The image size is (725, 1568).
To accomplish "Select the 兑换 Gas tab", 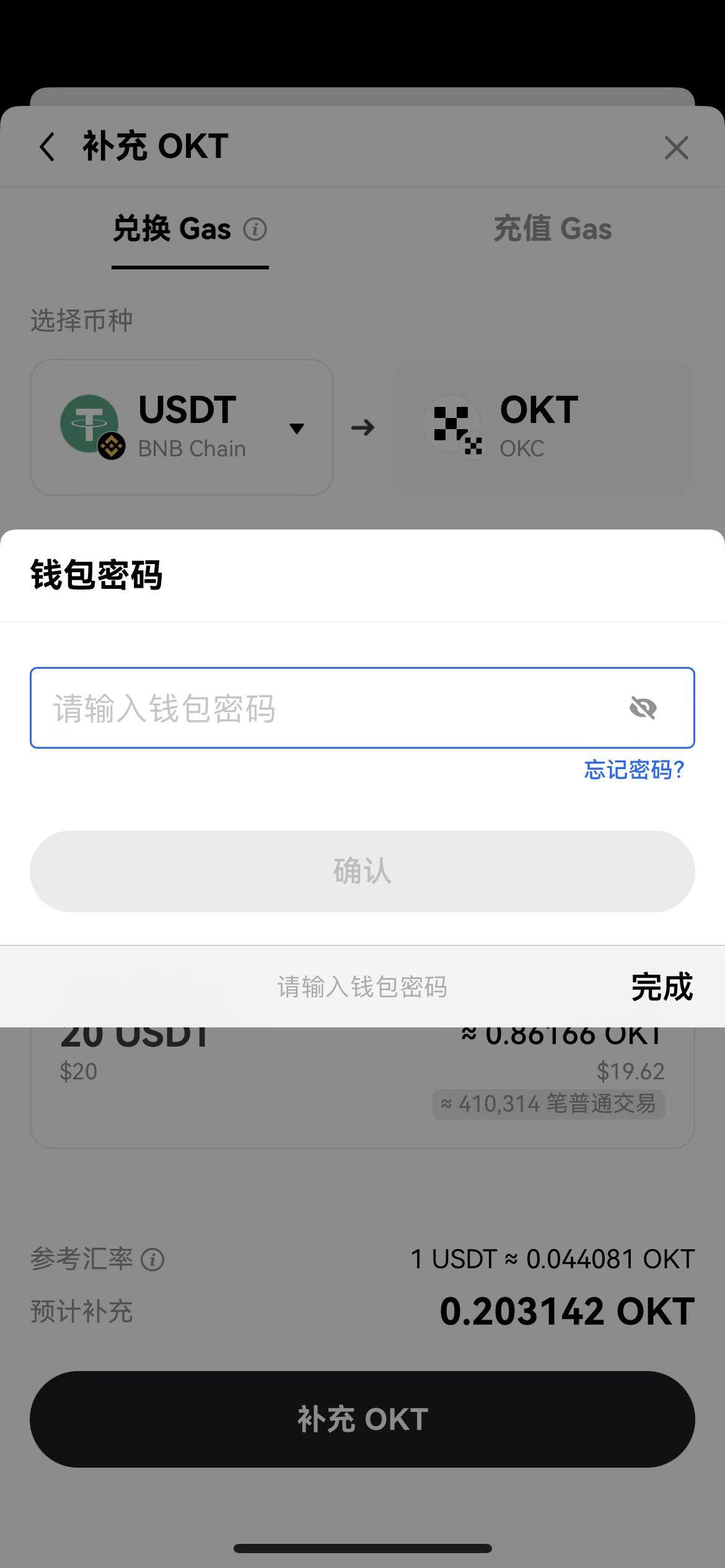I will [x=172, y=229].
